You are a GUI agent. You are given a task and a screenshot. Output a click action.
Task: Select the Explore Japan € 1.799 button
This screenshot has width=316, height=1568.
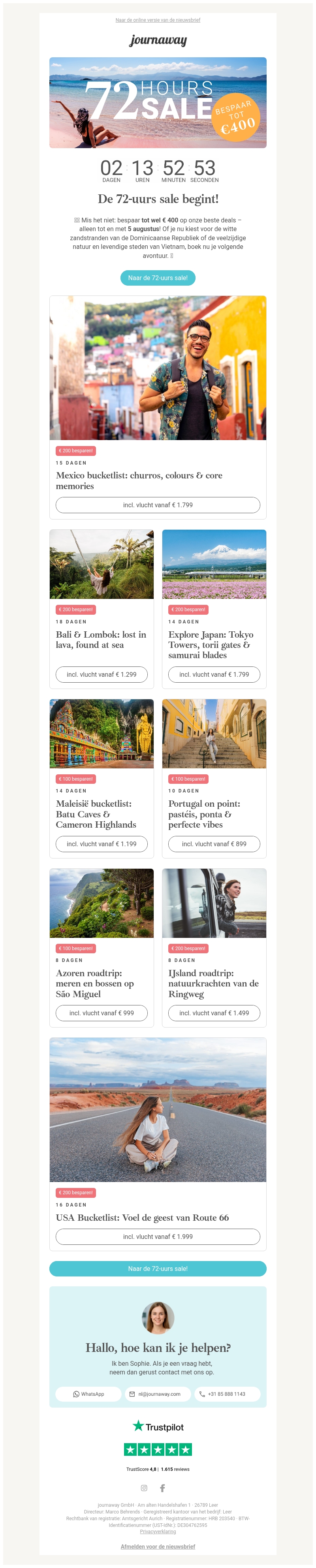click(x=214, y=674)
